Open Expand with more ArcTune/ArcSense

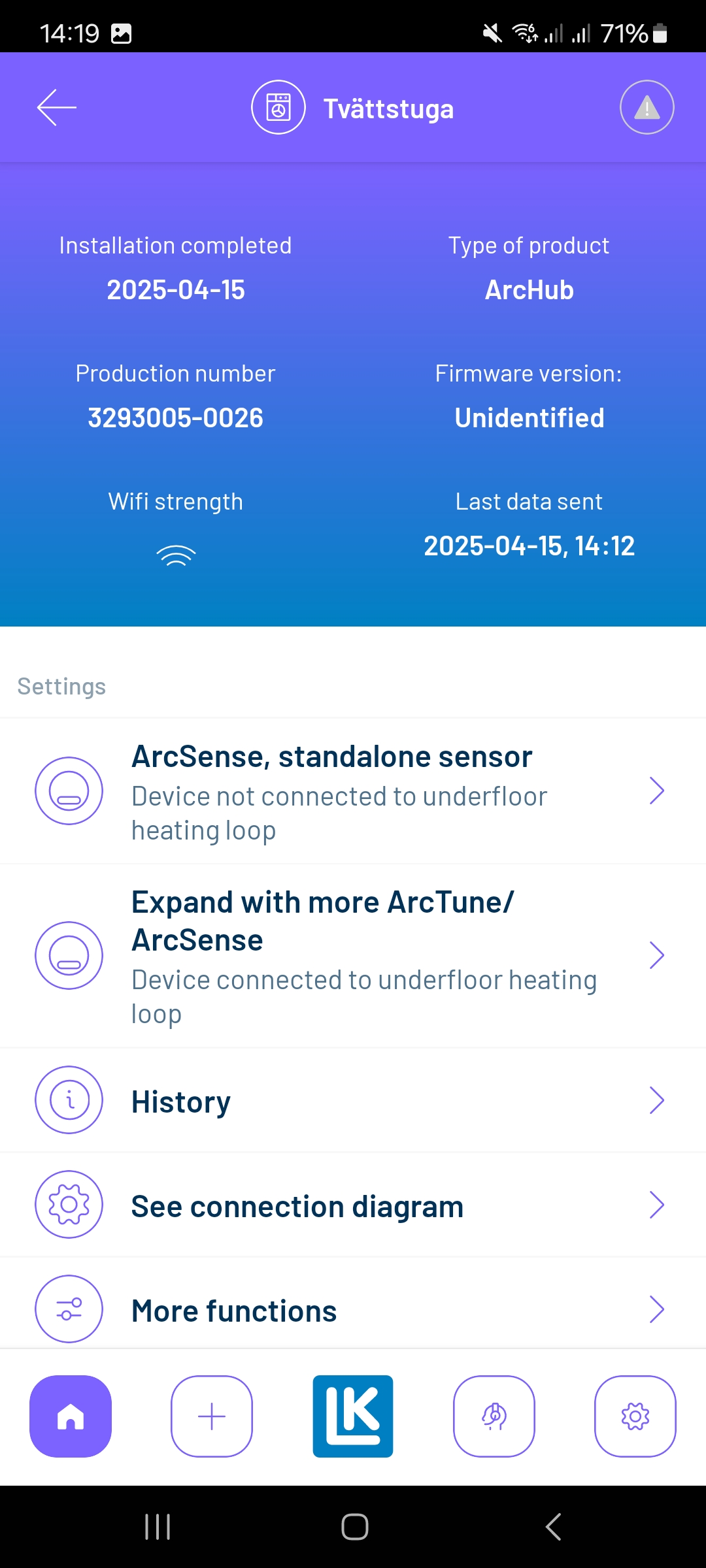point(353,956)
